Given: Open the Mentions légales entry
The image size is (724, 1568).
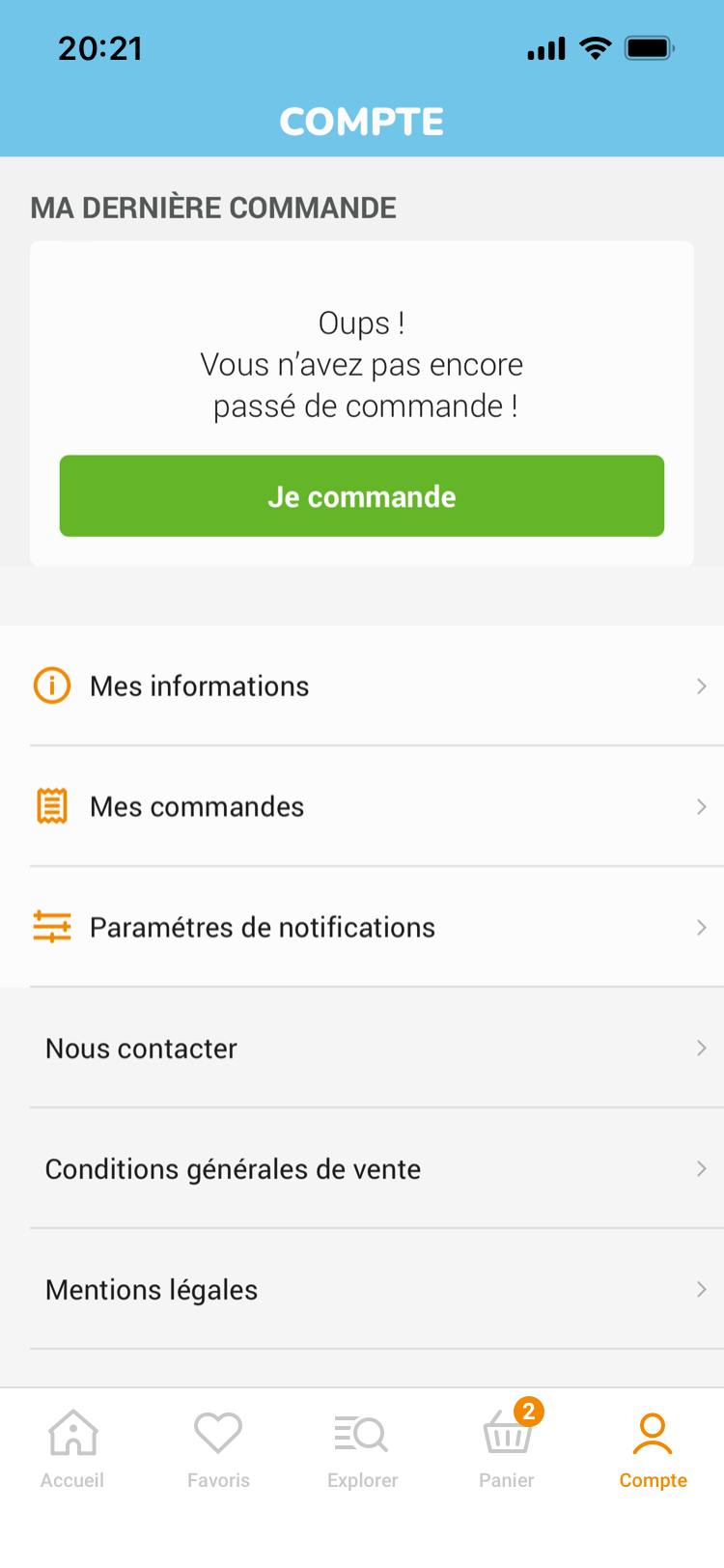Looking at the screenshot, I should 151,1289.
